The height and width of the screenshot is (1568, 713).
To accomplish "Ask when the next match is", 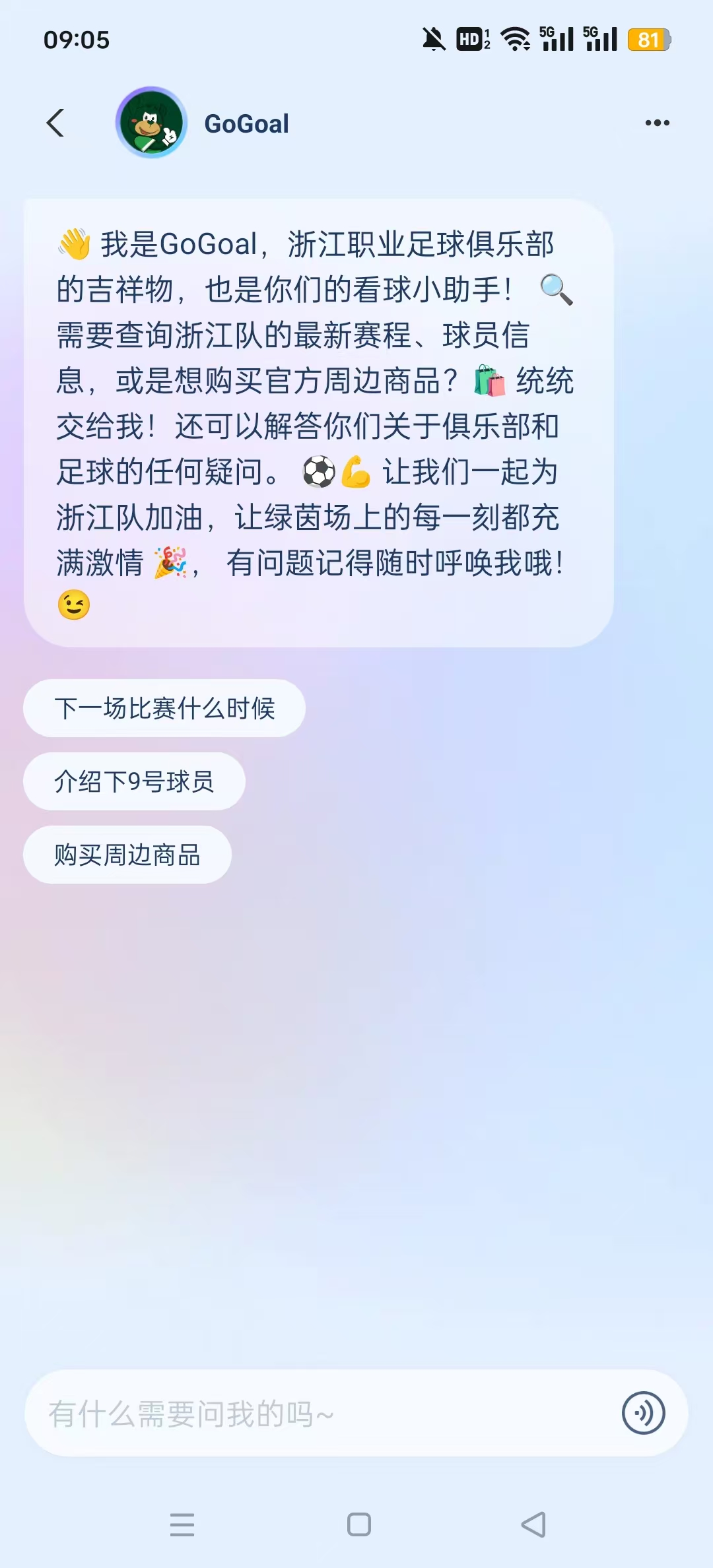I will tap(164, 707).
